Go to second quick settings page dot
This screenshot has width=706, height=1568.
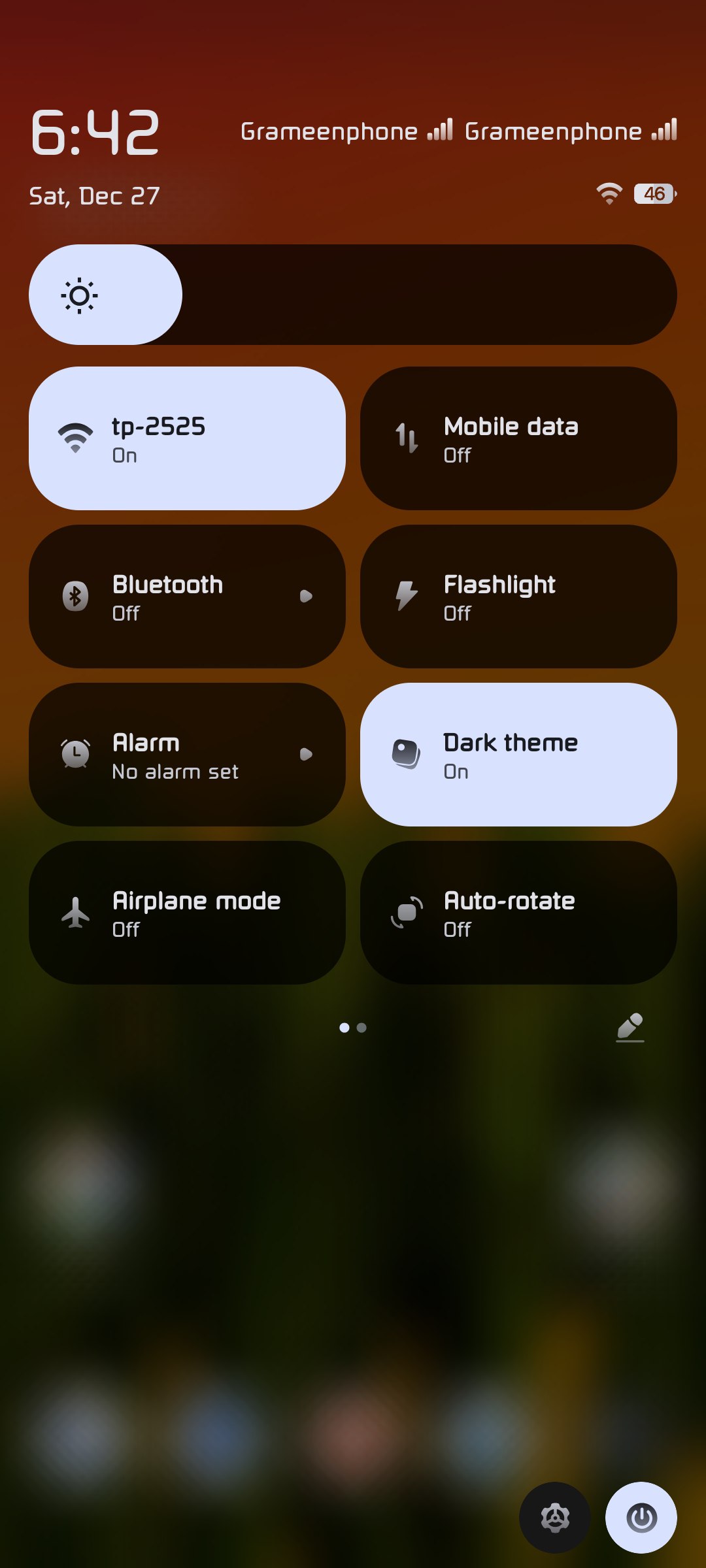point(362,1028)
